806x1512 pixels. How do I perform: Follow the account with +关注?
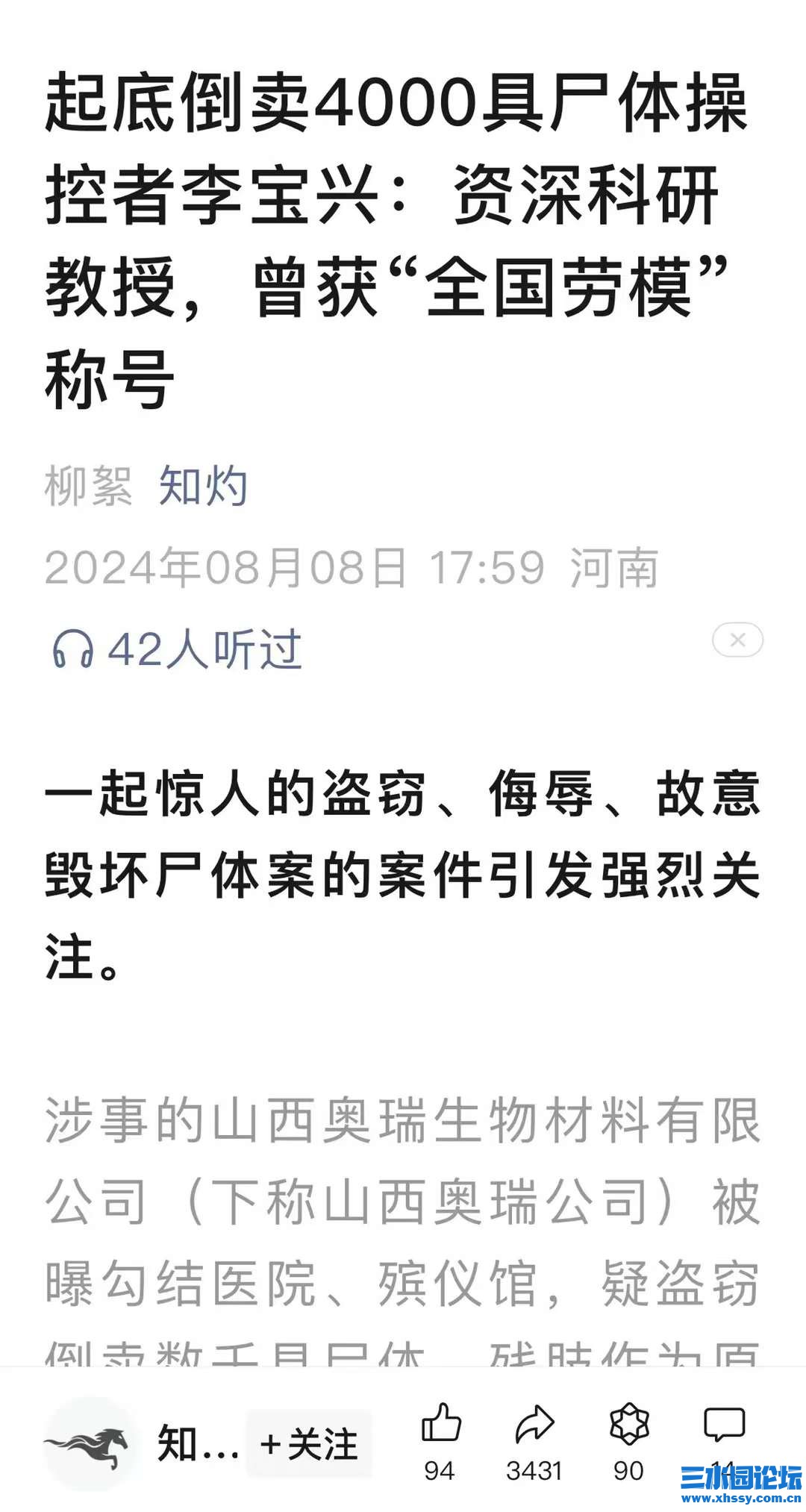309,1444
